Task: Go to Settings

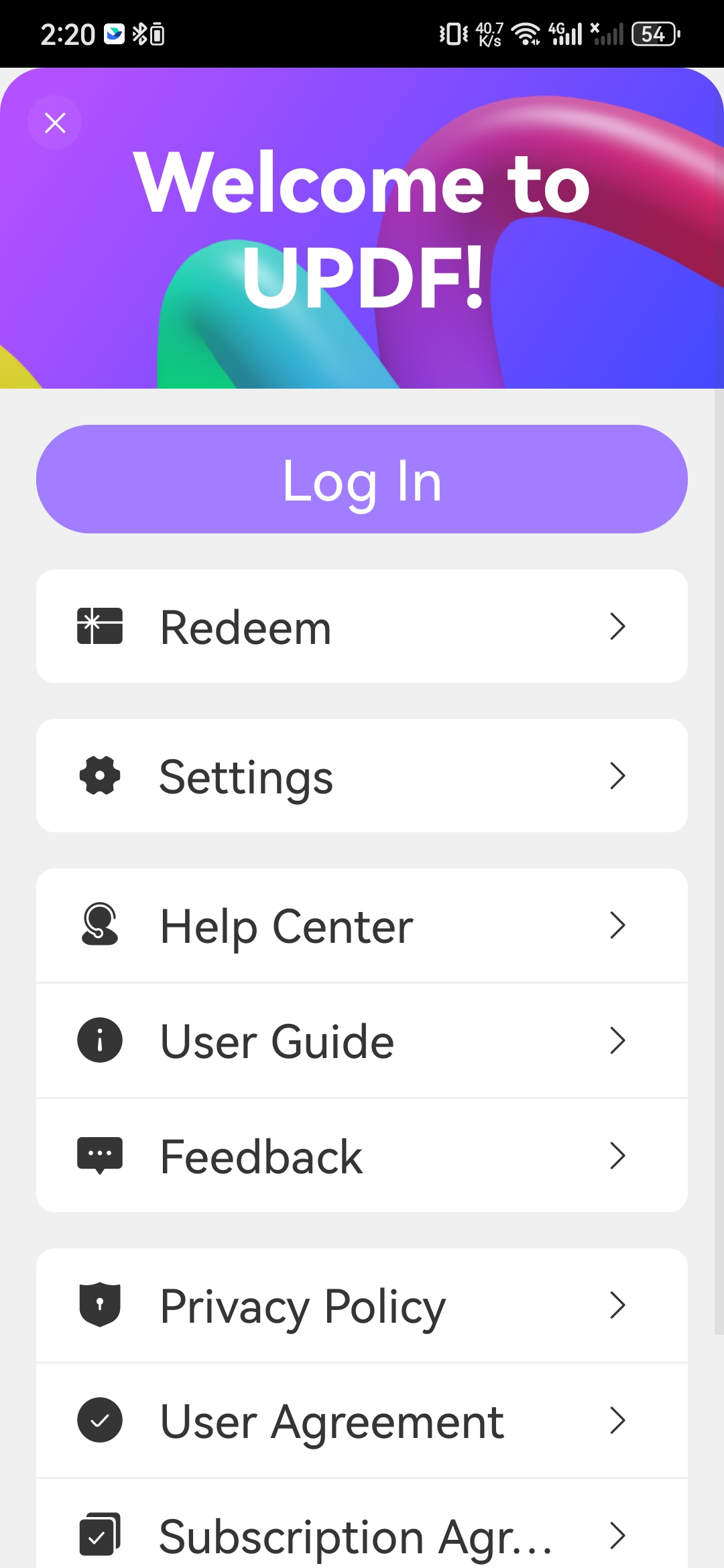Action: coord(362,776)
